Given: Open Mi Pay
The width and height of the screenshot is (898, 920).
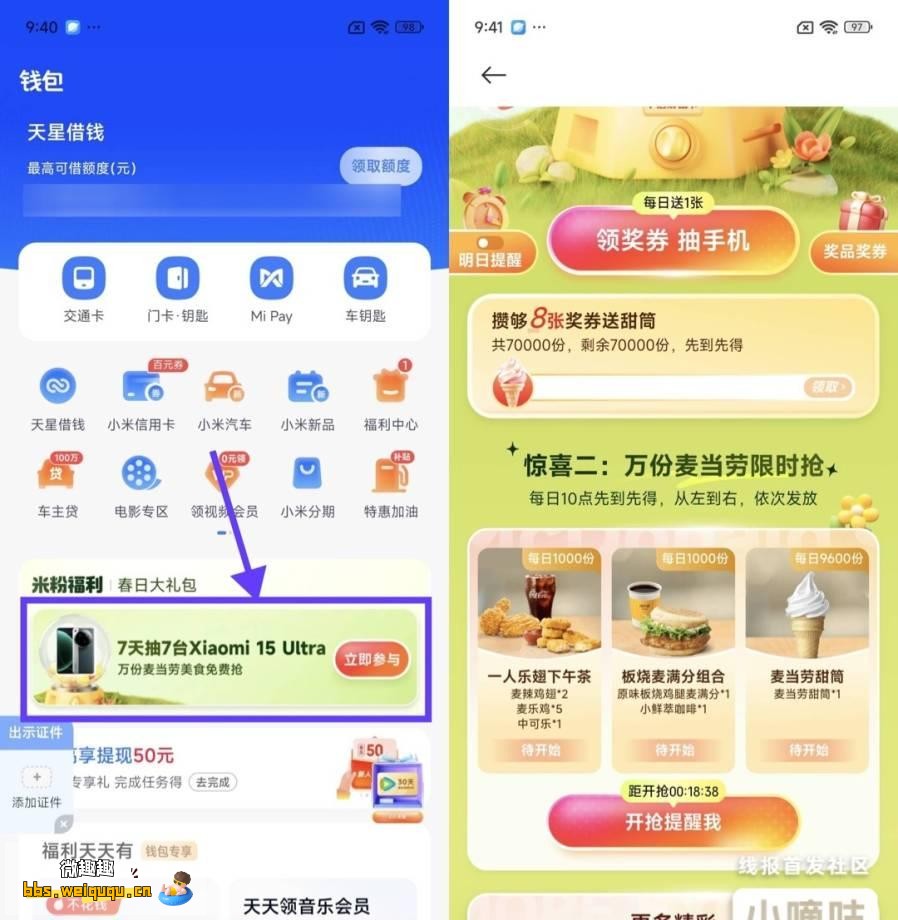Looking at the screenshot, I should [x=271, y=290].
